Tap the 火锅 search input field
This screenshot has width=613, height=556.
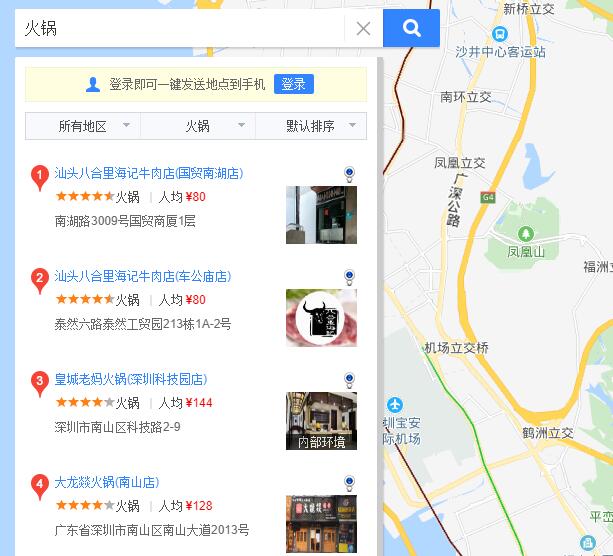pyautogui.click(x=180, y=28)
